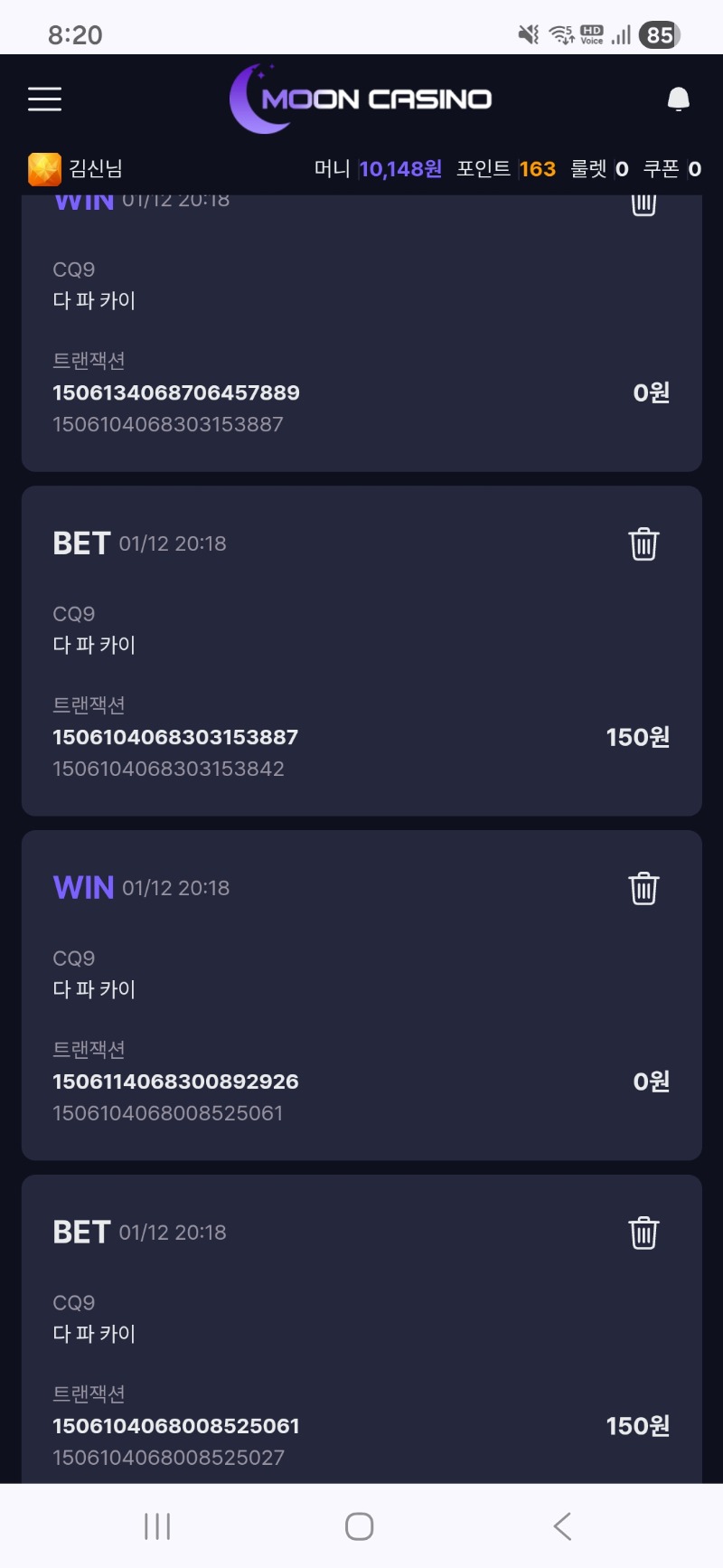Select transaction number 1506104068303153887
This screenshot has height=1568, width=723.
(176, 737)
